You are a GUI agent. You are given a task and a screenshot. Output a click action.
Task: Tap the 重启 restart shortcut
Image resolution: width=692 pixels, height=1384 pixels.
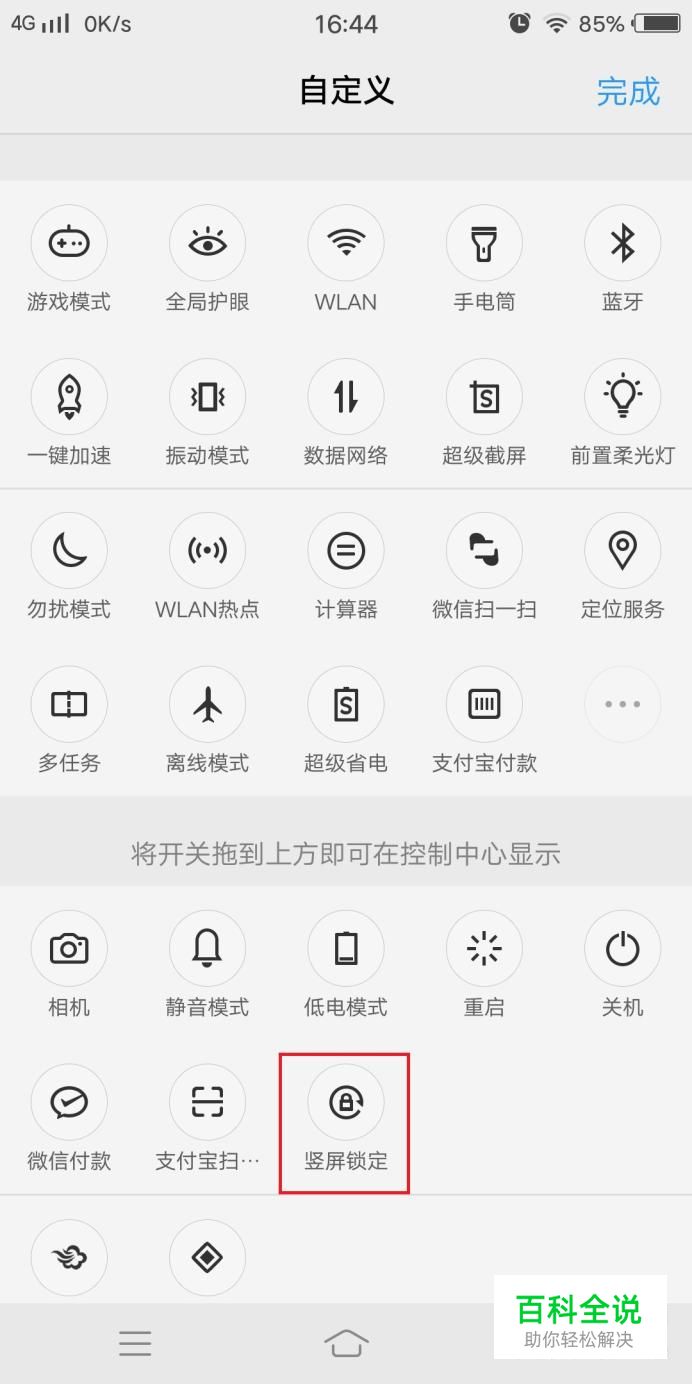(484, 949)
